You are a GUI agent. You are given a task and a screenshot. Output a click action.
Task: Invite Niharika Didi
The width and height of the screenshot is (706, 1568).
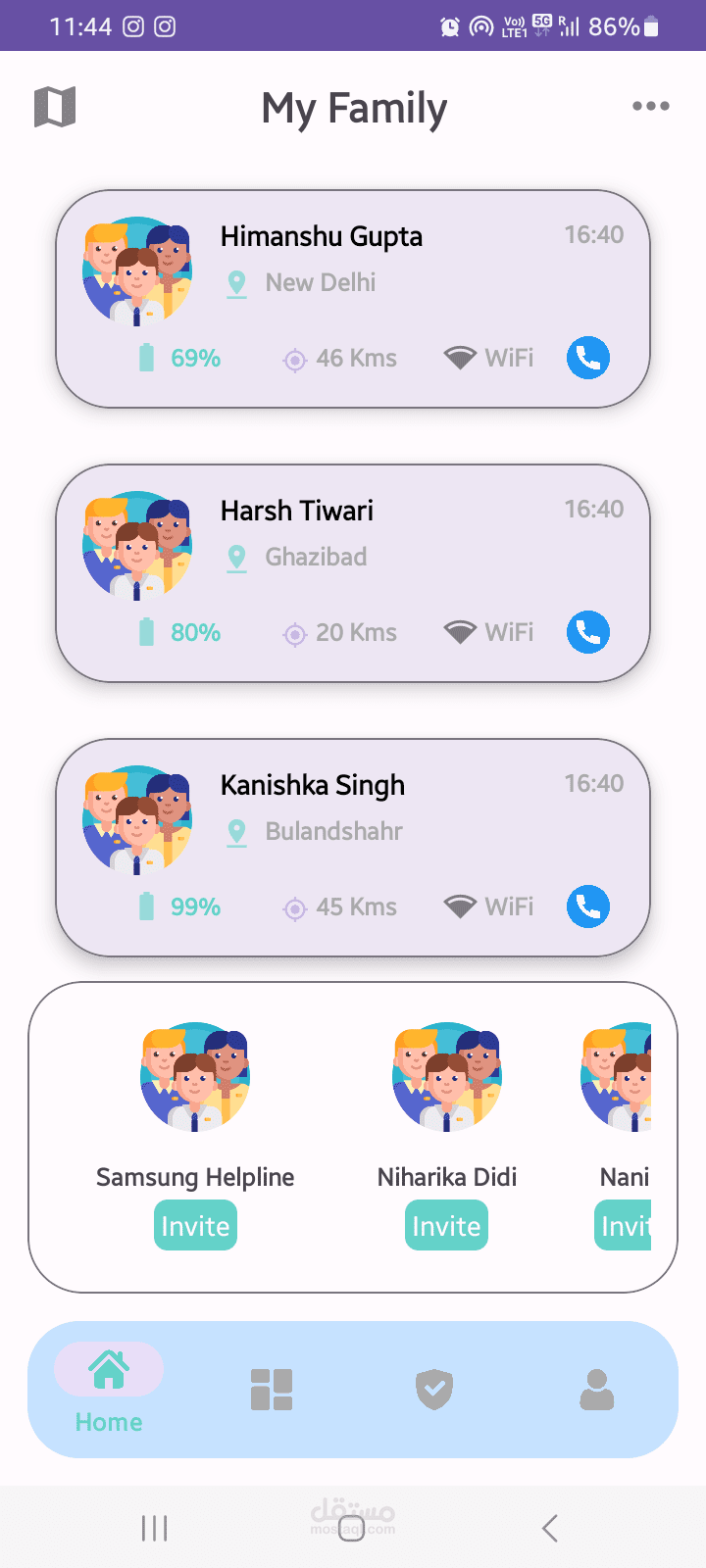pyautogui.click(x=446, y=1226)
